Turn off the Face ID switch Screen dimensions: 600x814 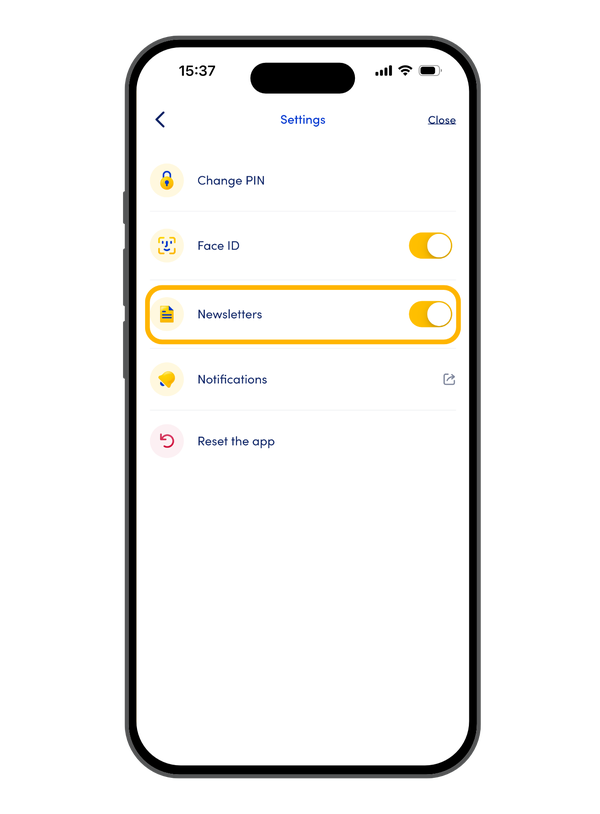point(430,246)
